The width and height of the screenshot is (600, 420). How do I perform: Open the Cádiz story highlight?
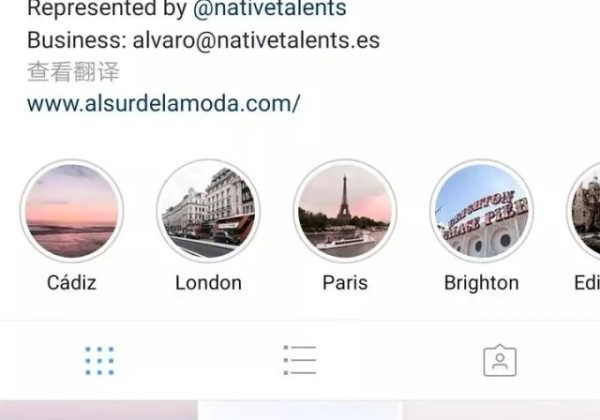point(72,211)
